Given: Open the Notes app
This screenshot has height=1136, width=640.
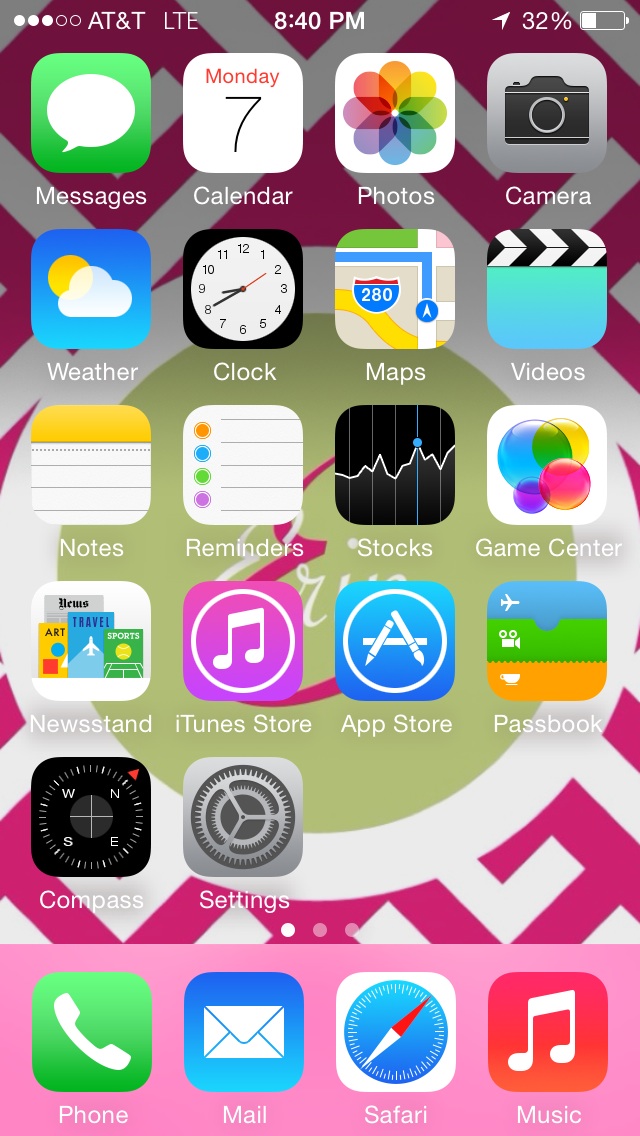Looking at the screenshot, I should tap(91, 465).
